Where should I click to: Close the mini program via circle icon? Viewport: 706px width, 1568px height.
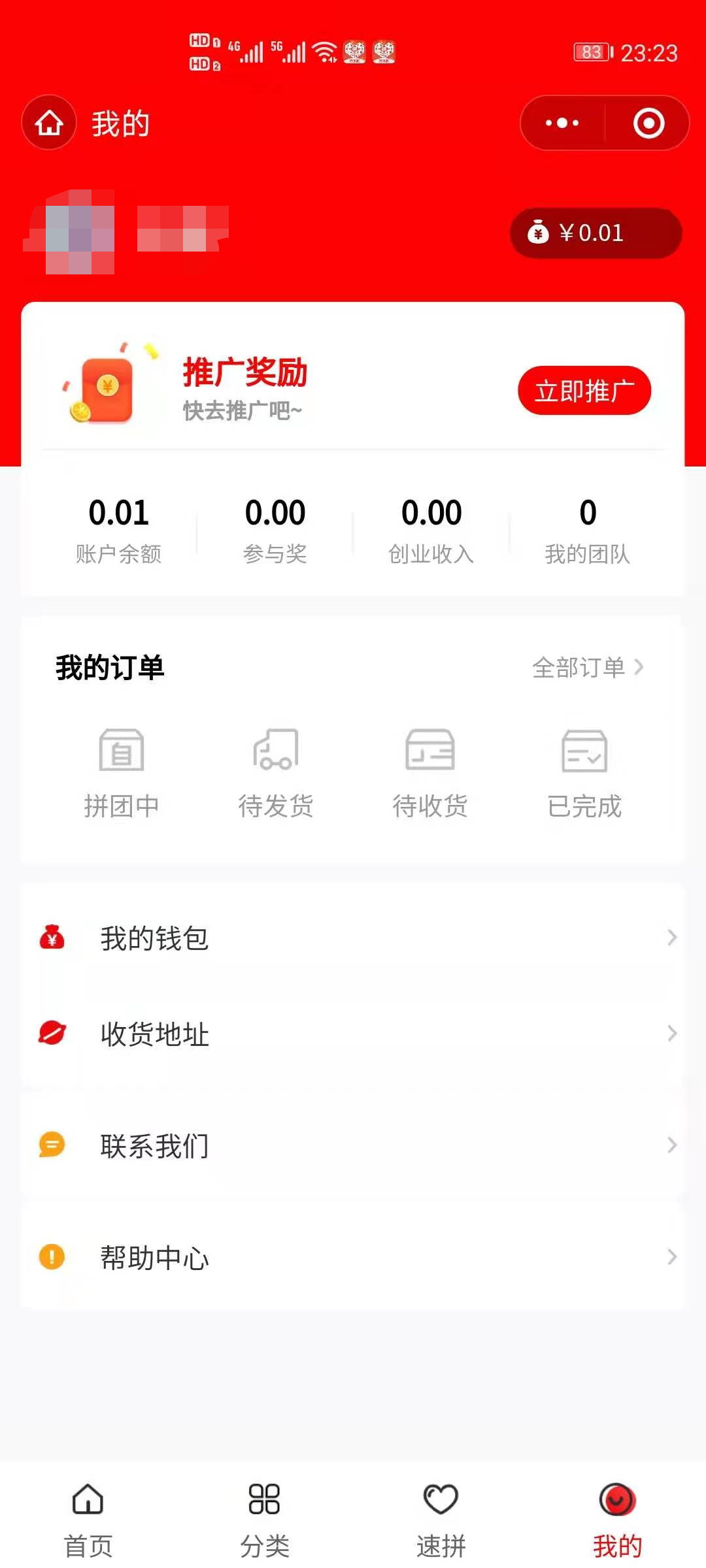(648, 123)
